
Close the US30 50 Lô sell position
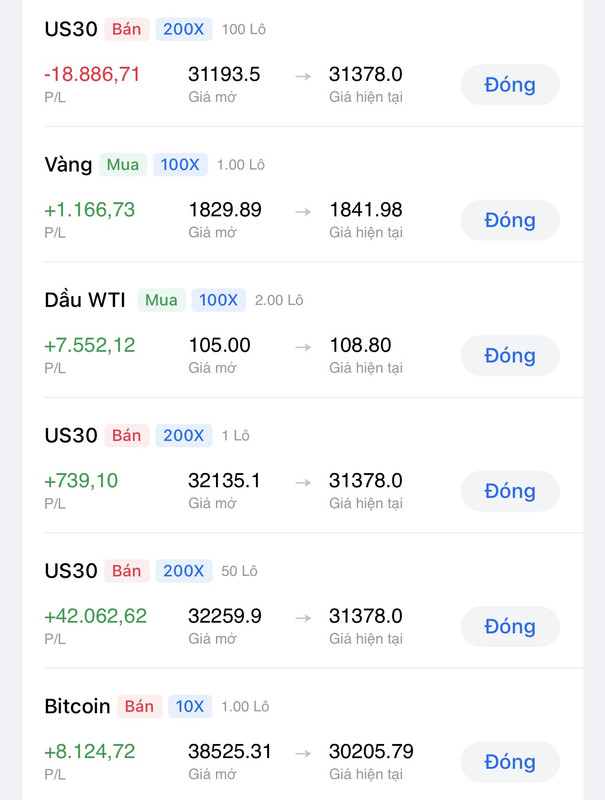pyautogui.click(x=509, y=627)
